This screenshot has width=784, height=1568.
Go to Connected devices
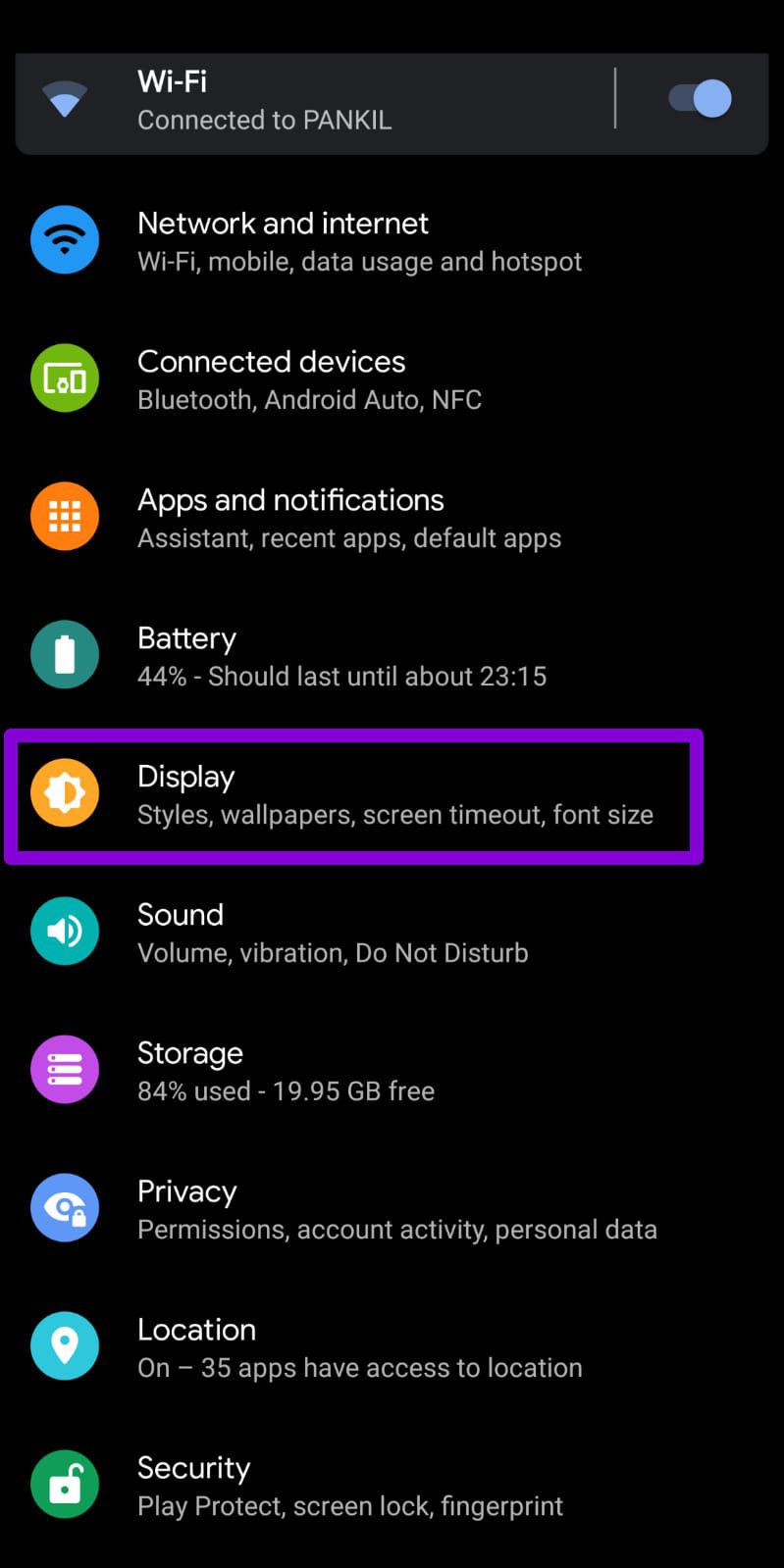[x=309, y=379]
